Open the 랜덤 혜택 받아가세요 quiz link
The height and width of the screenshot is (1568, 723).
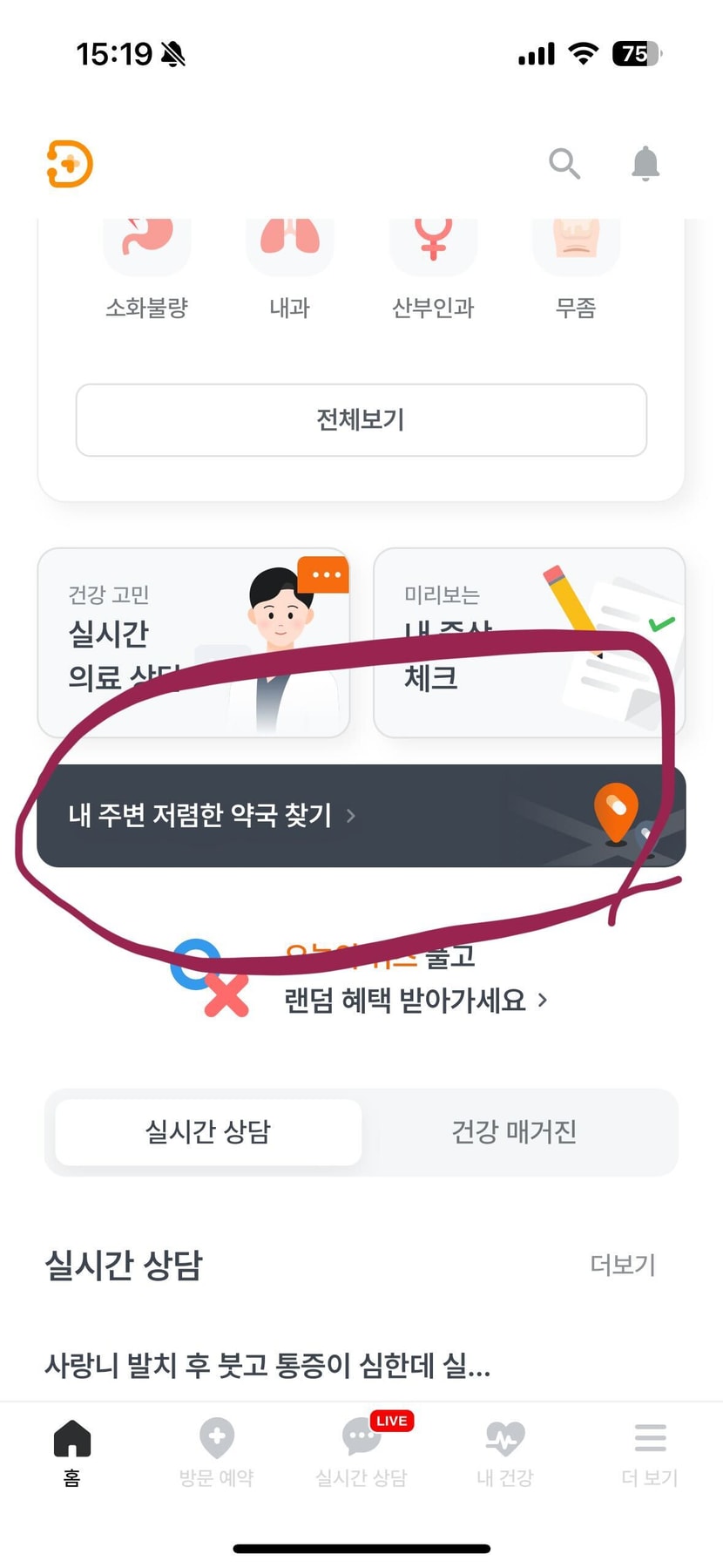[406, 1000]
